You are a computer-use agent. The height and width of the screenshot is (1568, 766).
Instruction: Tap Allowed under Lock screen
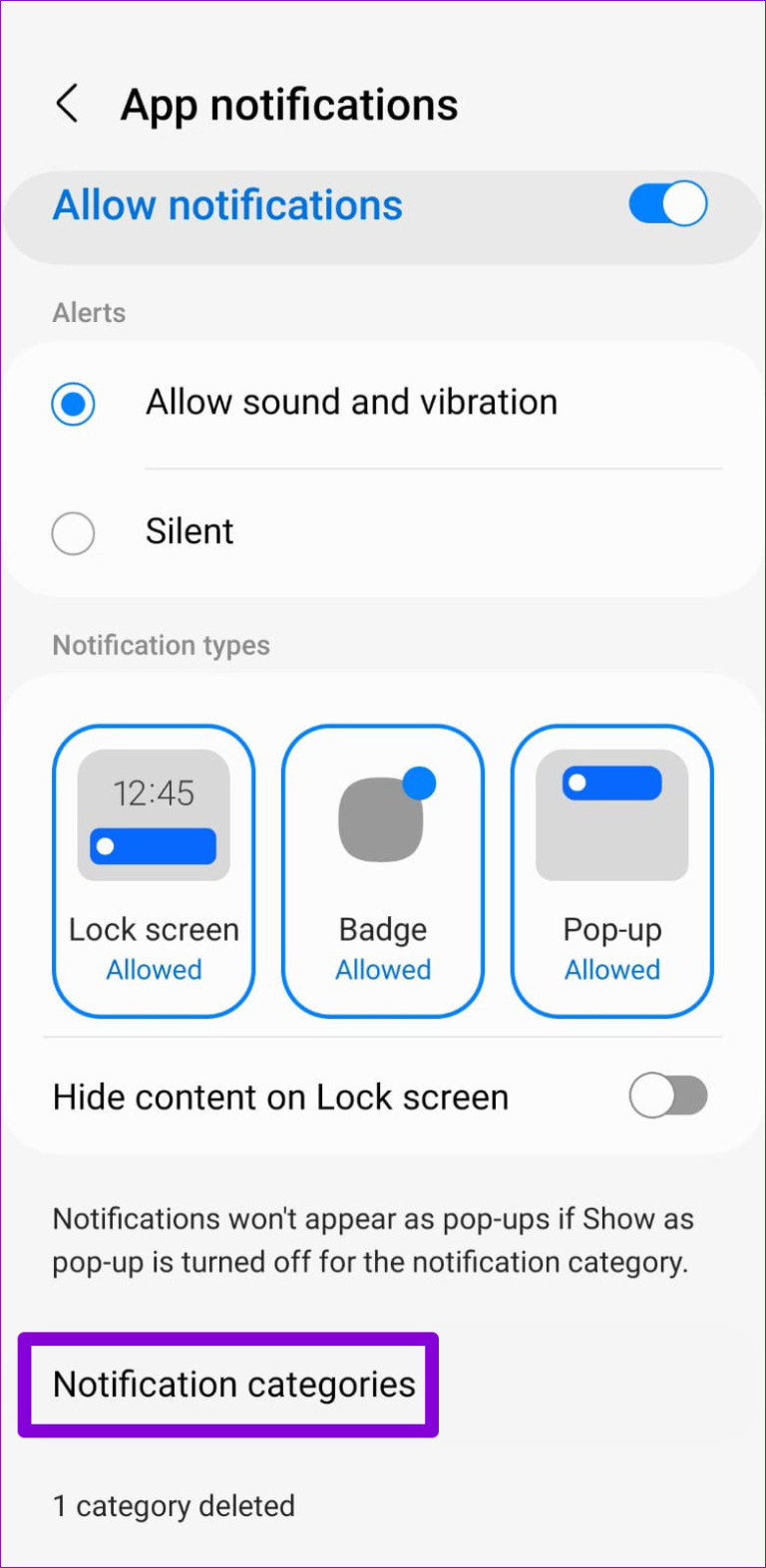(153, 969)
